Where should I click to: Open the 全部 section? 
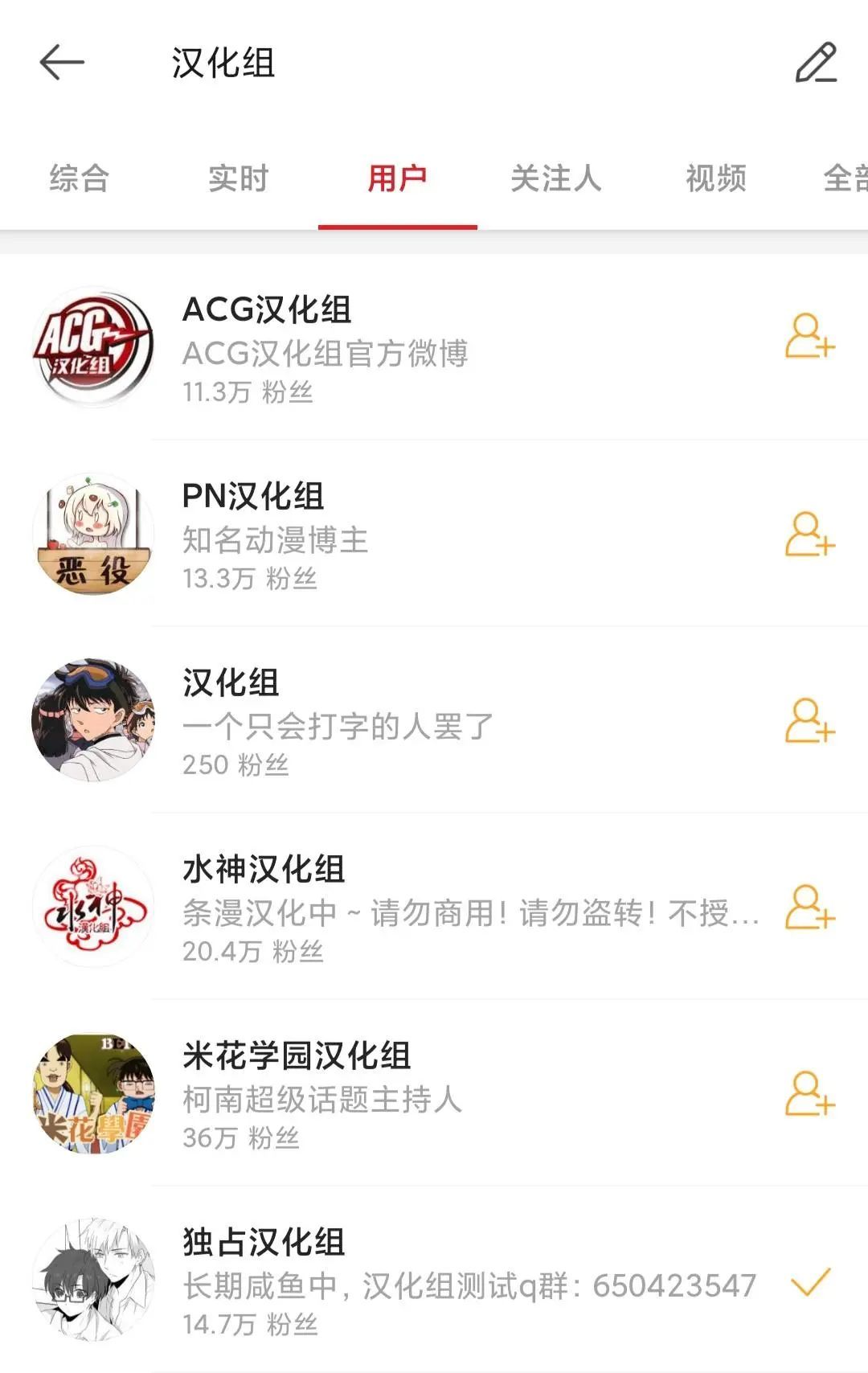[841, 178]
